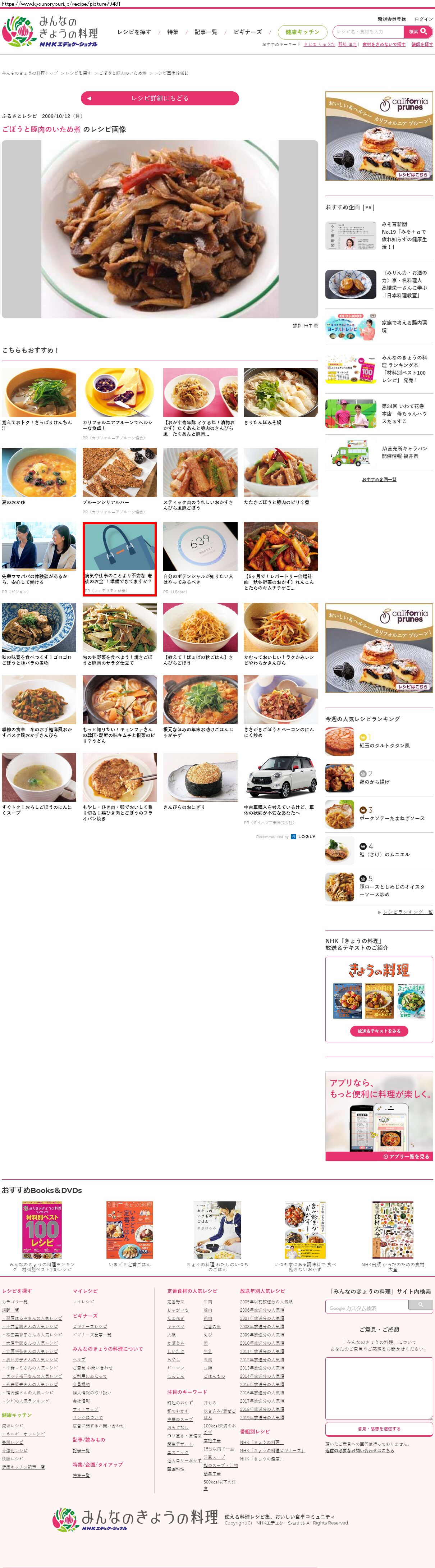Tap the 検索 search button
Image resolution: width=435 pixels, height=1568 pixels.
tap(417, 32)
